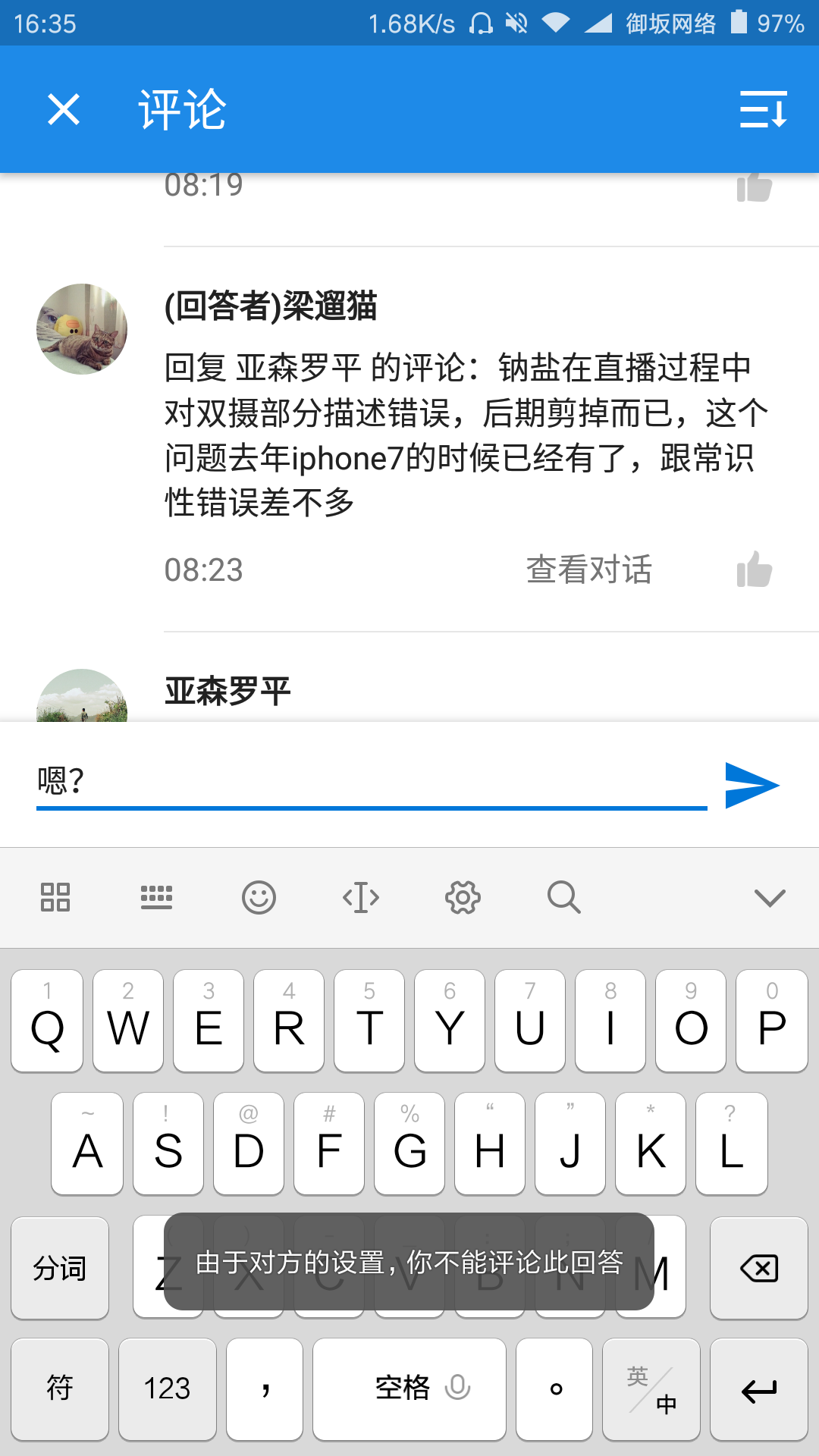Screen dimensions: 819x1456
Task: Close the comments screen
Action: pos(64,109)
